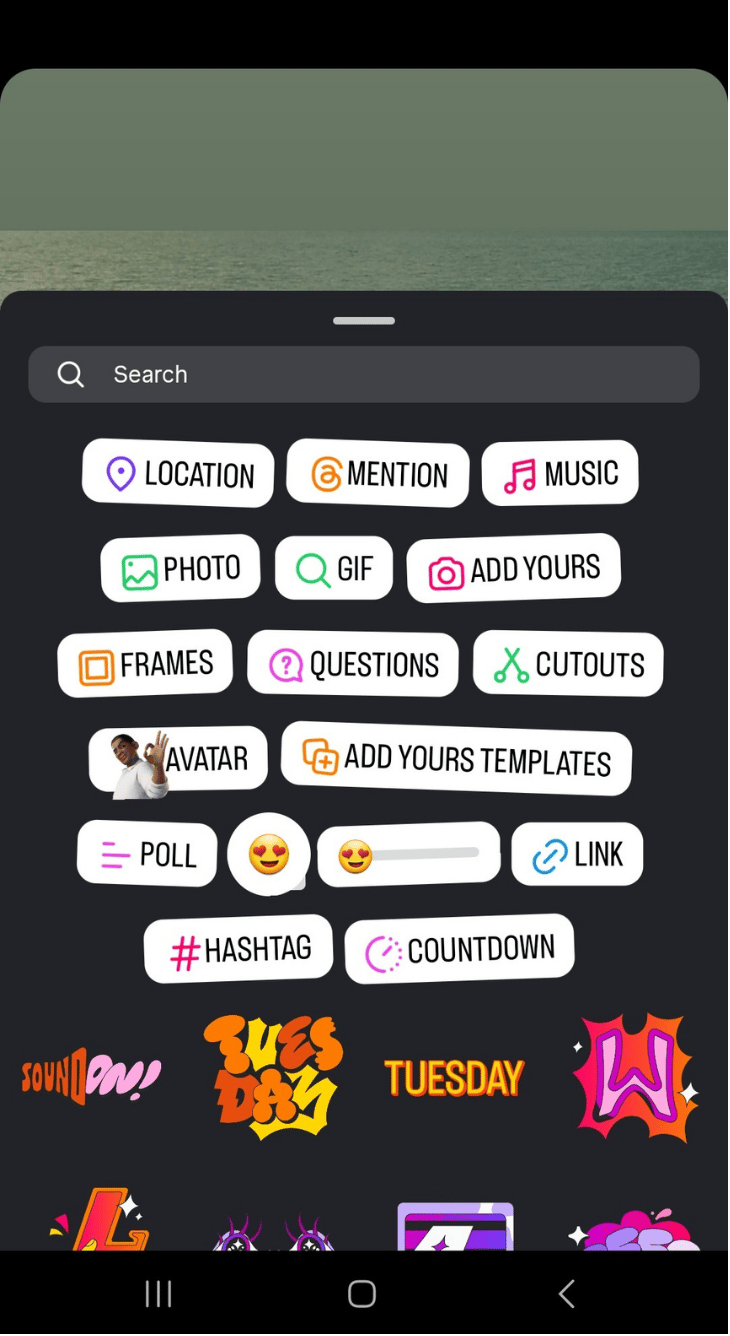Open Add Yours Templates
Image resolution: width=730 pixels, height=1336 pixels.
456,759
